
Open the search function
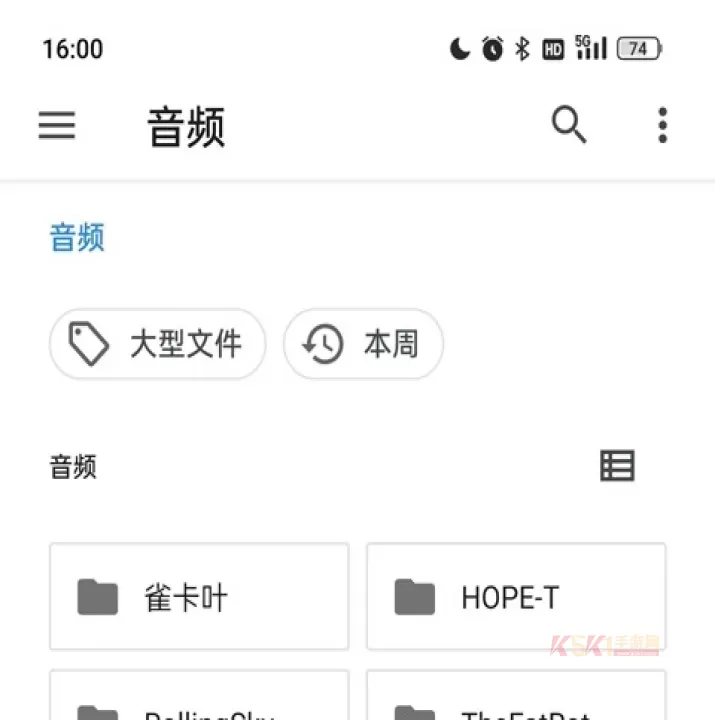[568, 126]
